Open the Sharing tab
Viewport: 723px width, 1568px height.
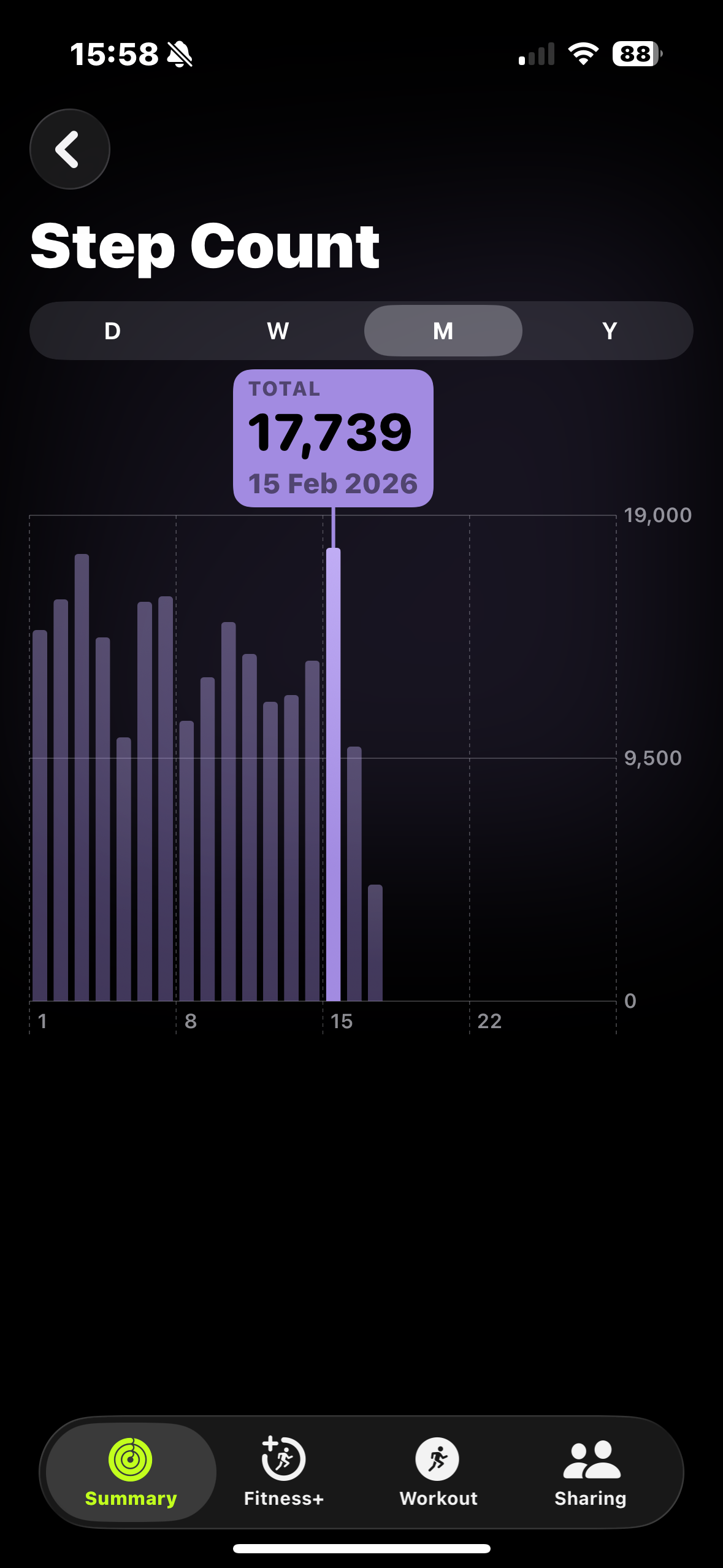591,1472
